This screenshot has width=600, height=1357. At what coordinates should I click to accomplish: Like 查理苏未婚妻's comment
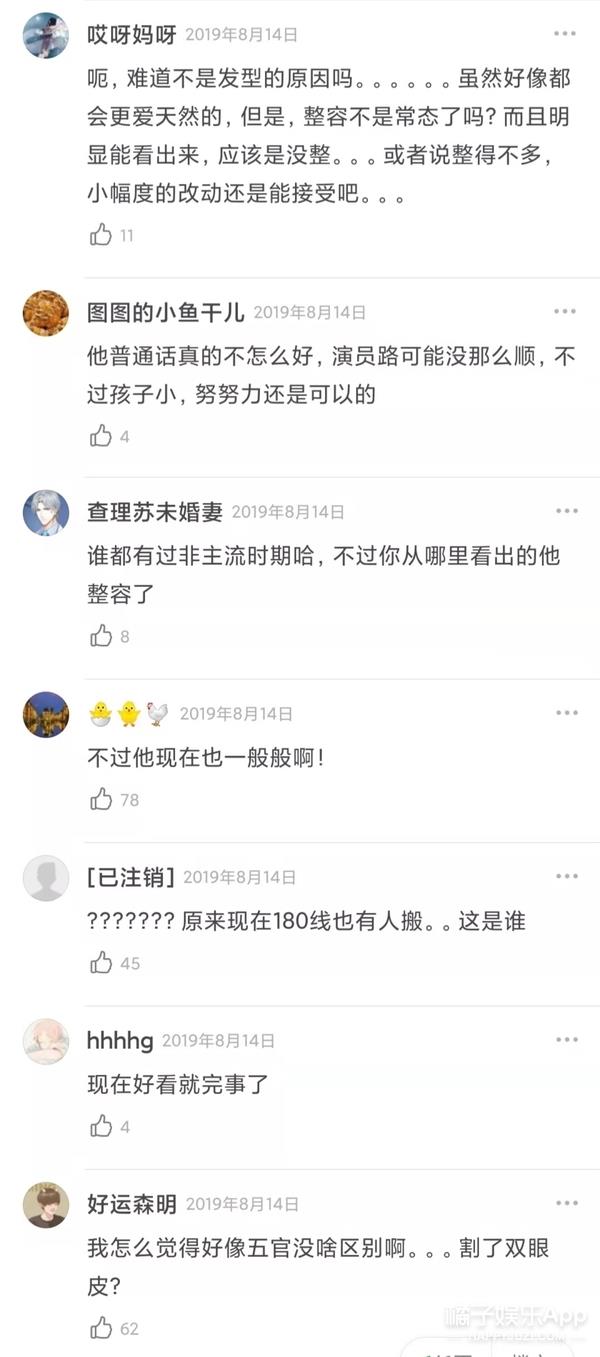pos(101,636)
